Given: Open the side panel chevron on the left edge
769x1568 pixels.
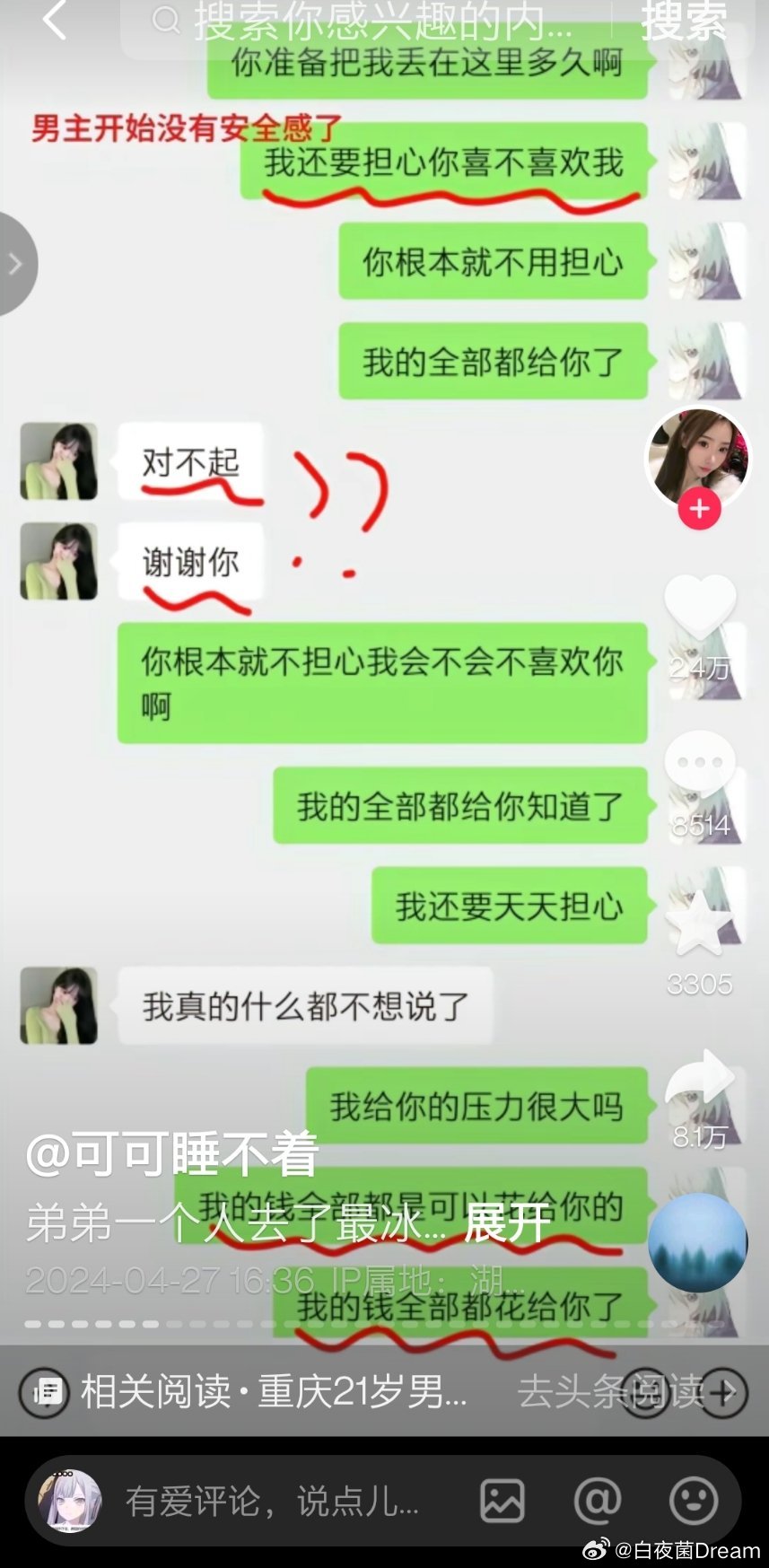Looking at the screenshot, I should click(15, 264).
